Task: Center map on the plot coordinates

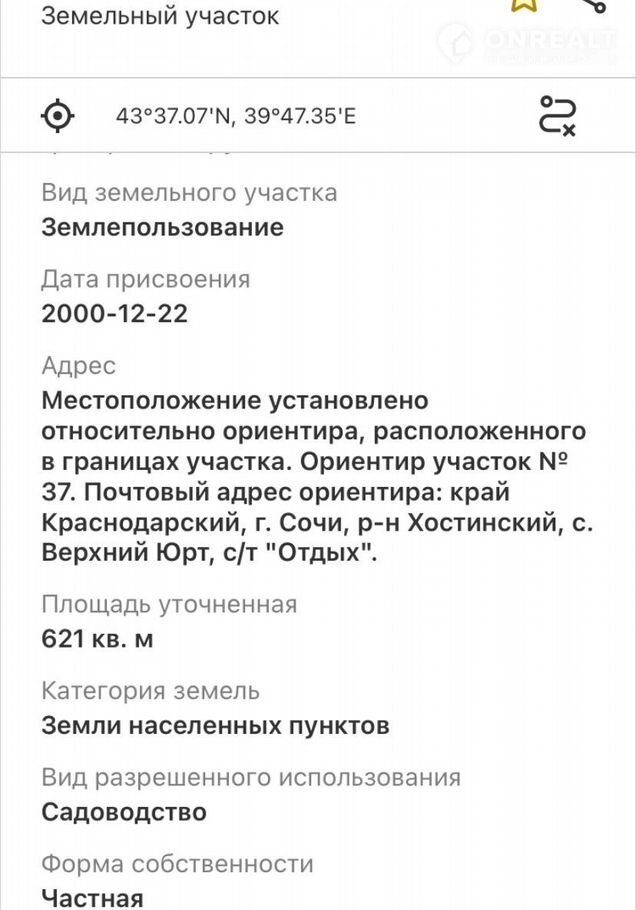Action: (59, 116)
